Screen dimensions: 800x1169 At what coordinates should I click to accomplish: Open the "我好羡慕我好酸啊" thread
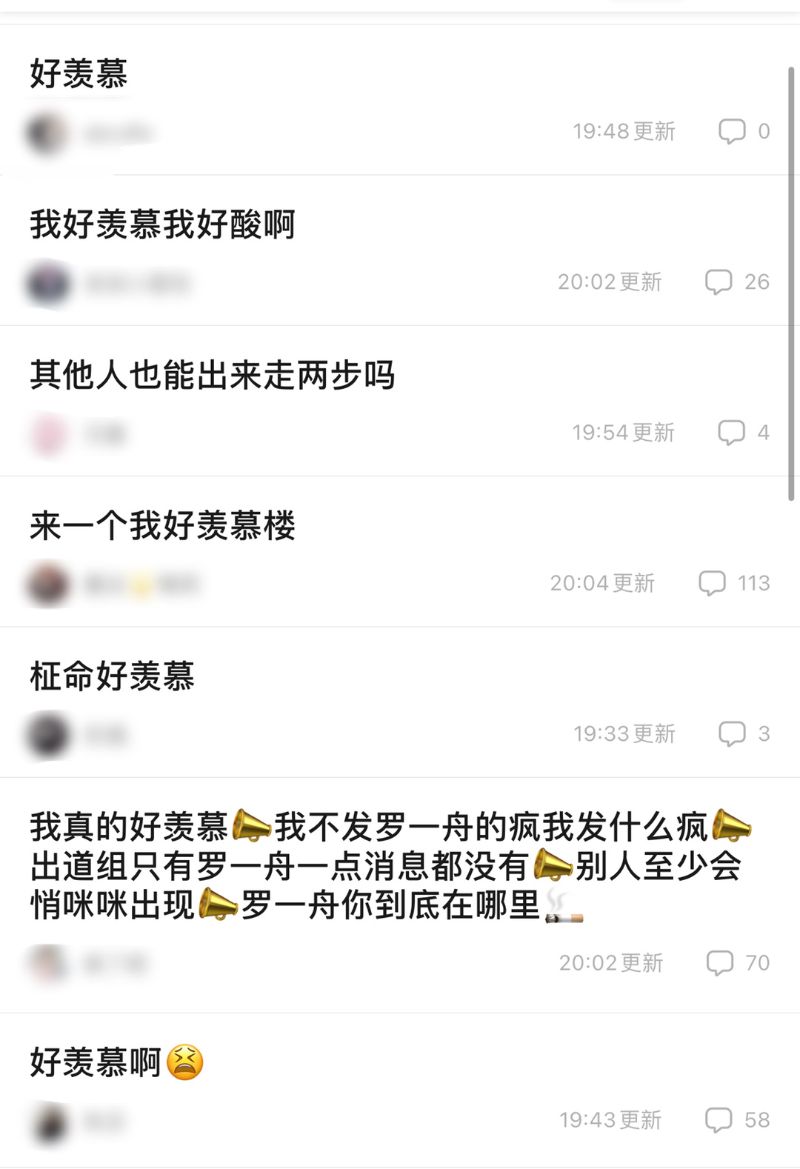tap(162, 225)
